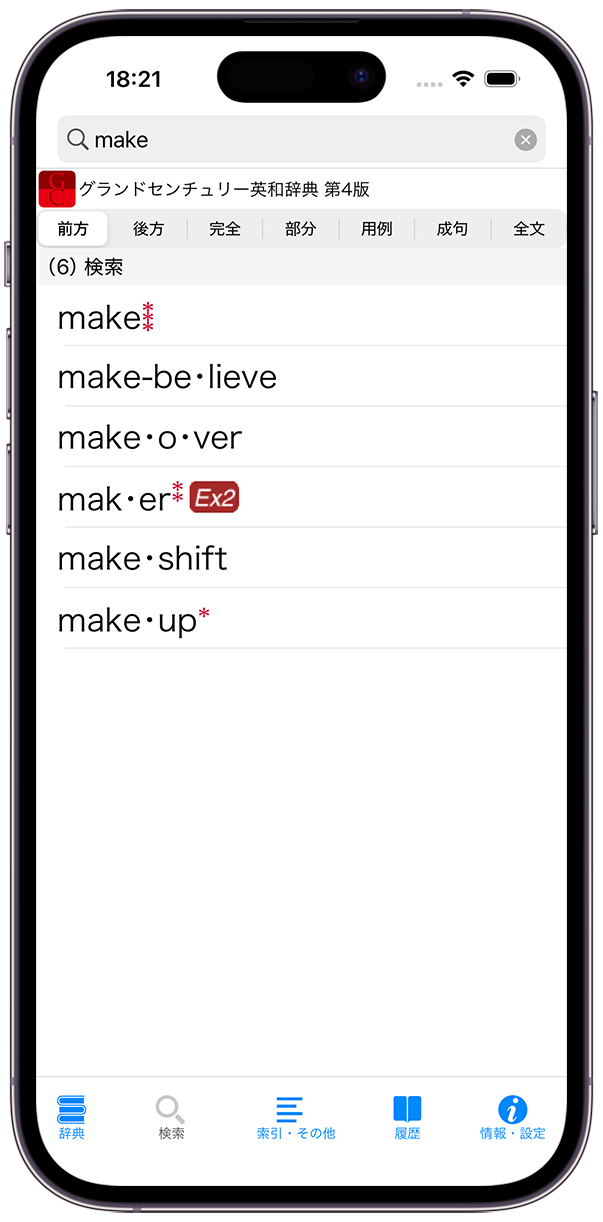
Task: Switch to the 検索 search tab
Action: pyautogui.click(x=171, y=1117)
